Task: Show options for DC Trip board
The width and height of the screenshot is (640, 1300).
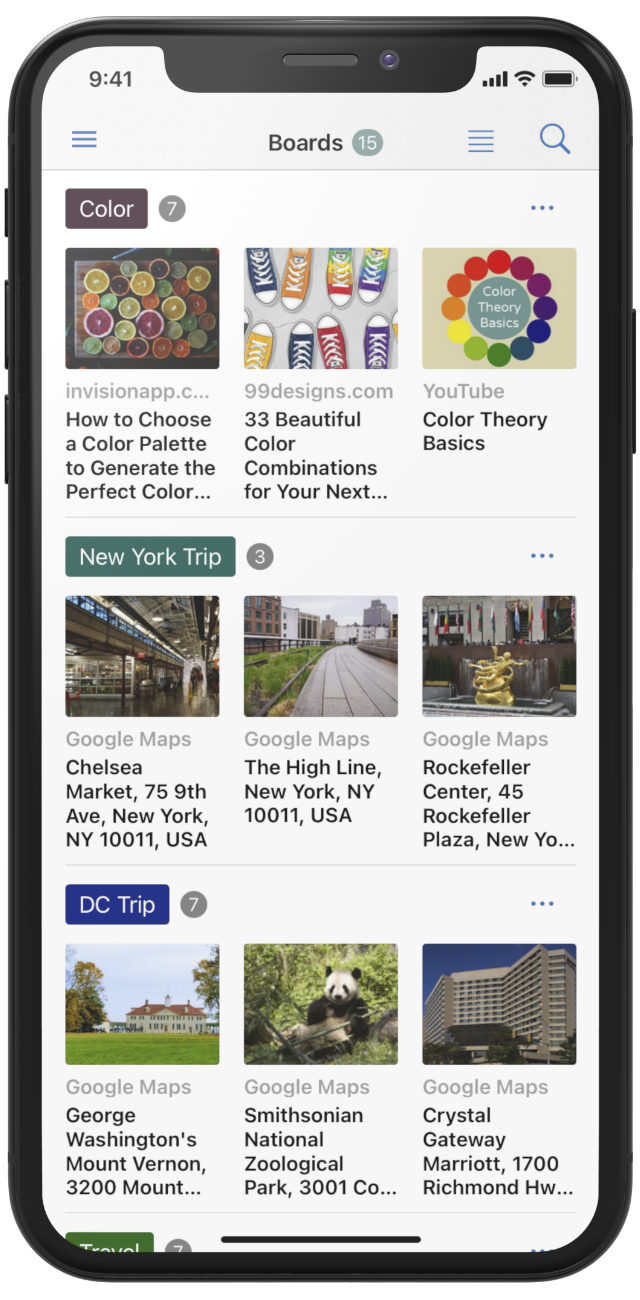Action: point(542,904)
